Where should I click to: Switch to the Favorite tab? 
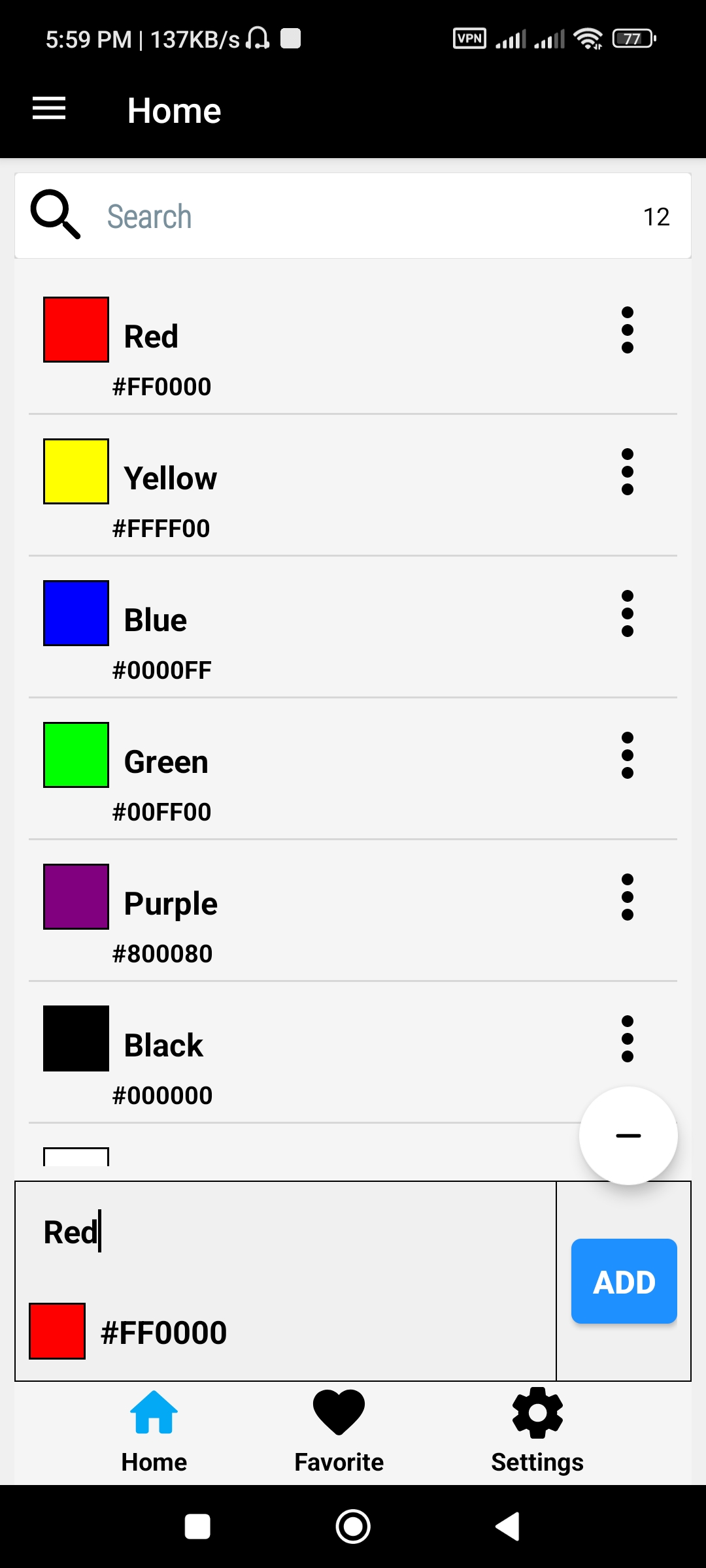coord(339,1431)
